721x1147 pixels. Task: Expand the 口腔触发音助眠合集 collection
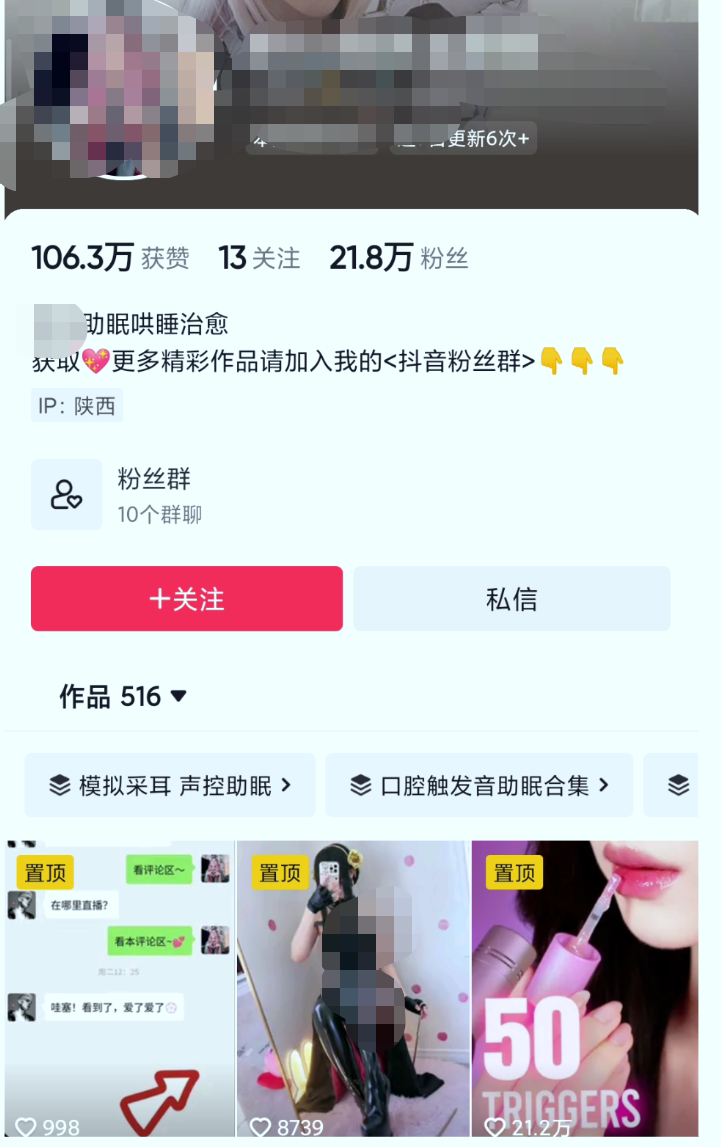479,786
